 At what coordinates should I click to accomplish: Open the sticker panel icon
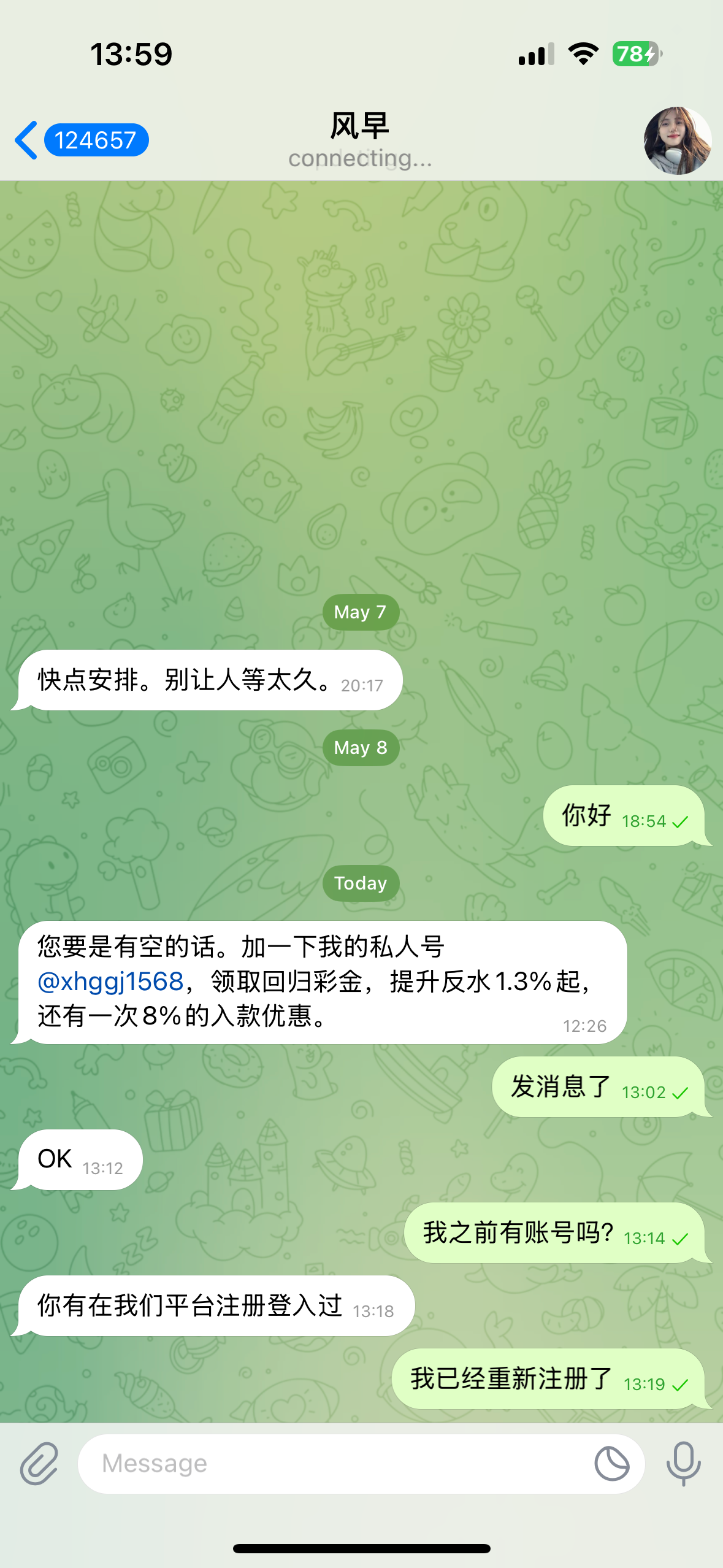(x=611, y=1463)
